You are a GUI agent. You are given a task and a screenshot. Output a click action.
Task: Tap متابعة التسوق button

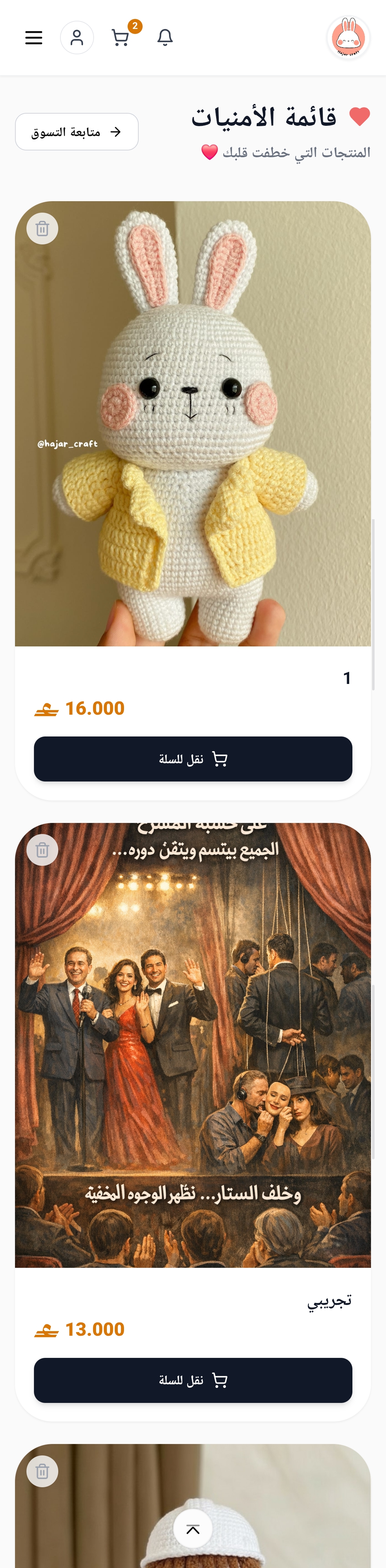point(77,132)
